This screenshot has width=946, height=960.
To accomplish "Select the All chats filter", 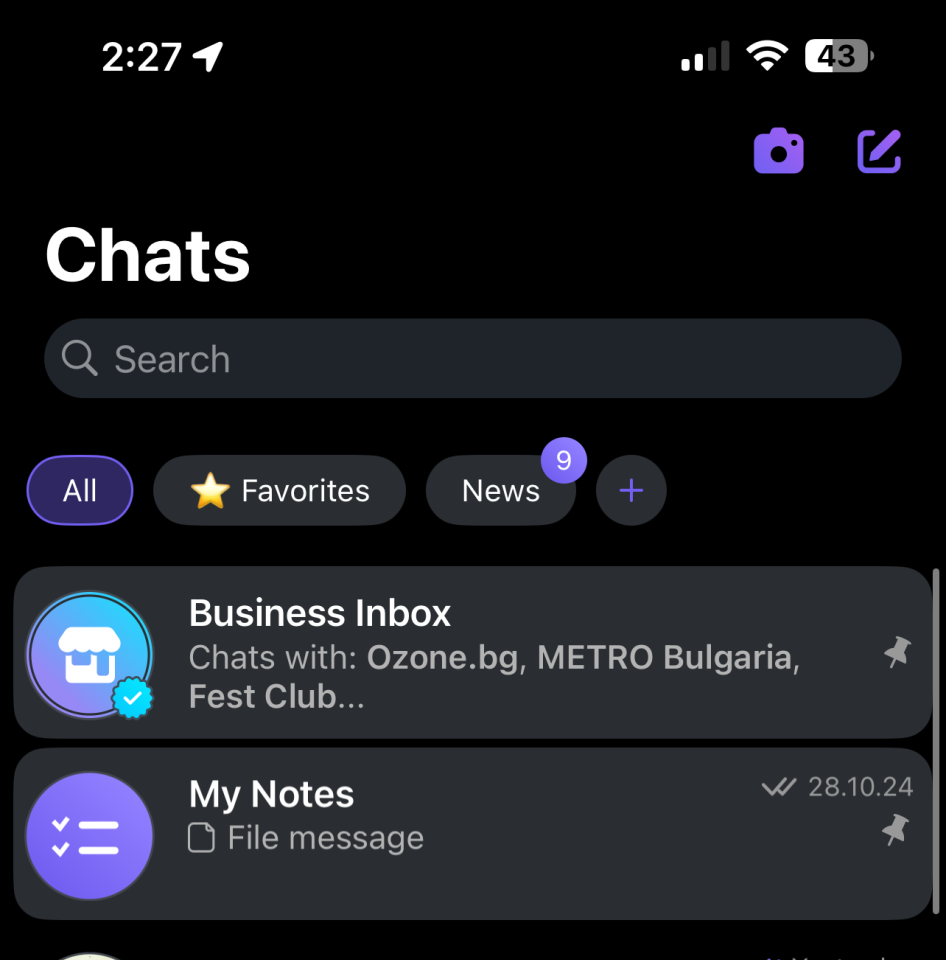I will [x=80, y=491].
